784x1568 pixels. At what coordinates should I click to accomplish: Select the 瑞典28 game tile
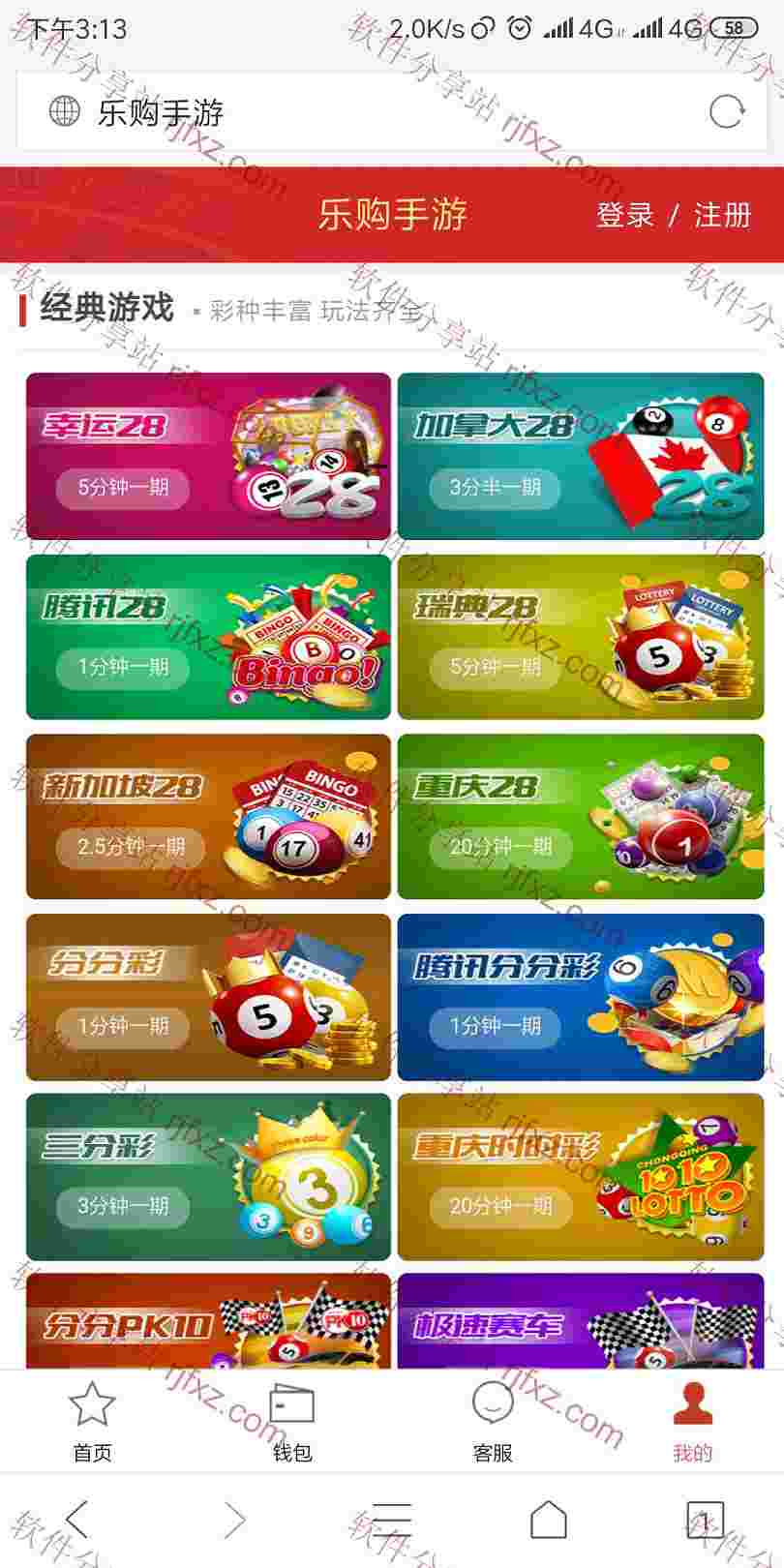580,637
